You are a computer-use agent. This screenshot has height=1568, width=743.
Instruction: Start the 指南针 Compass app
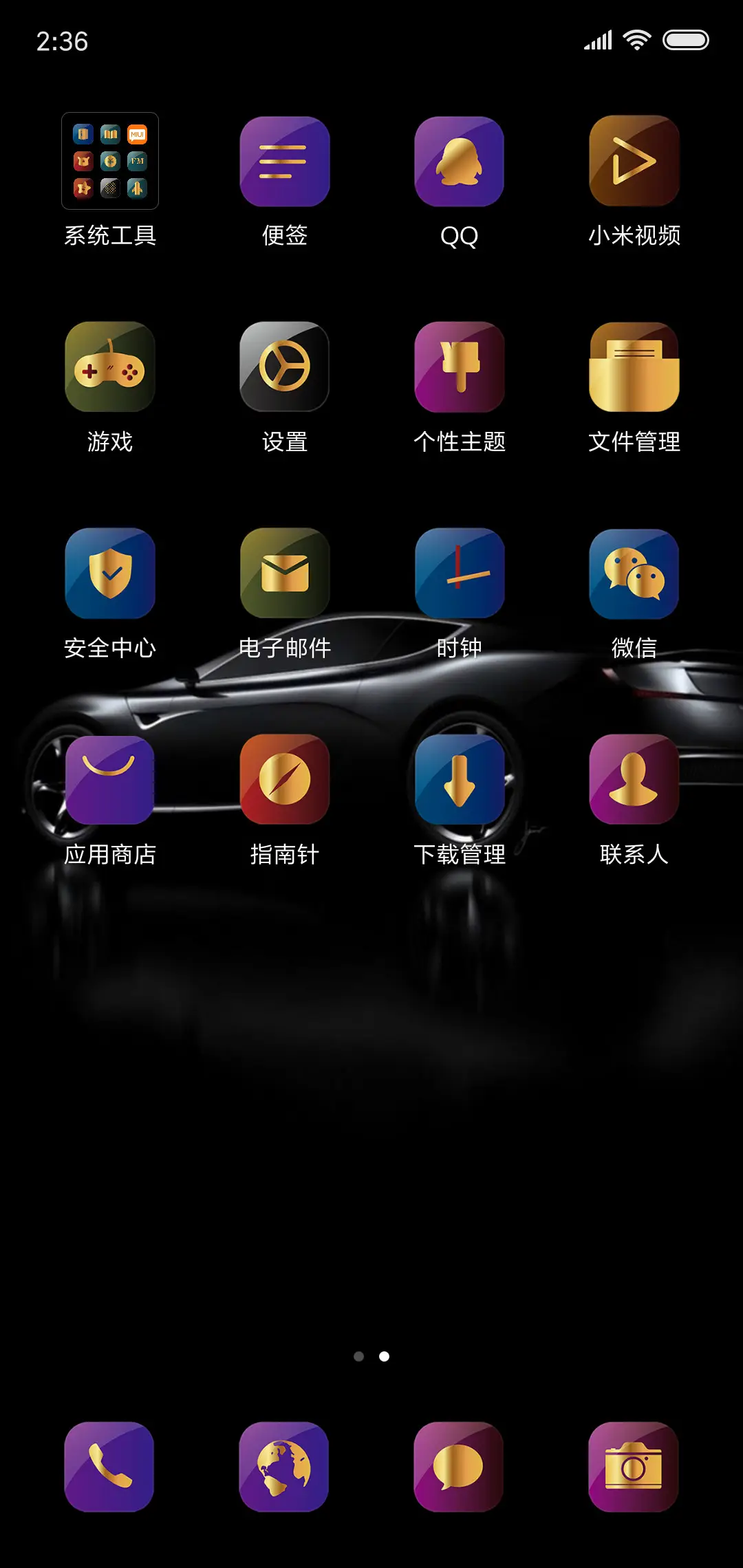click(285, 781)
